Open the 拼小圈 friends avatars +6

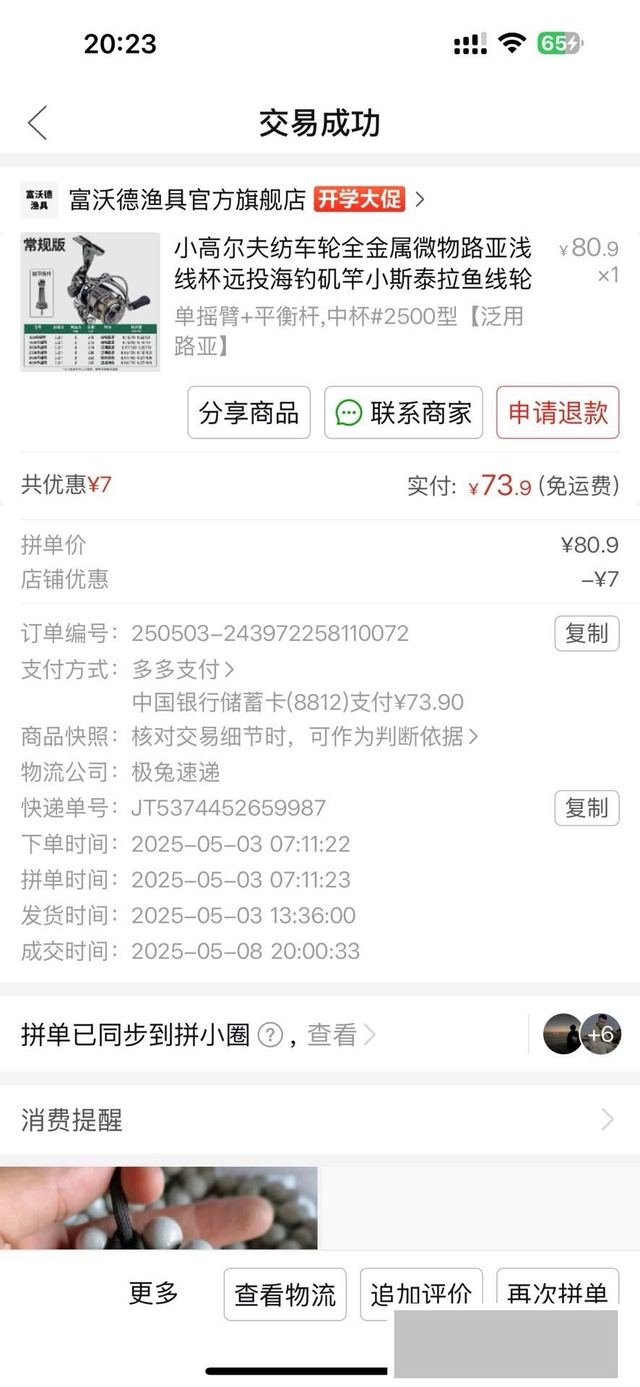pos(582,1034)
